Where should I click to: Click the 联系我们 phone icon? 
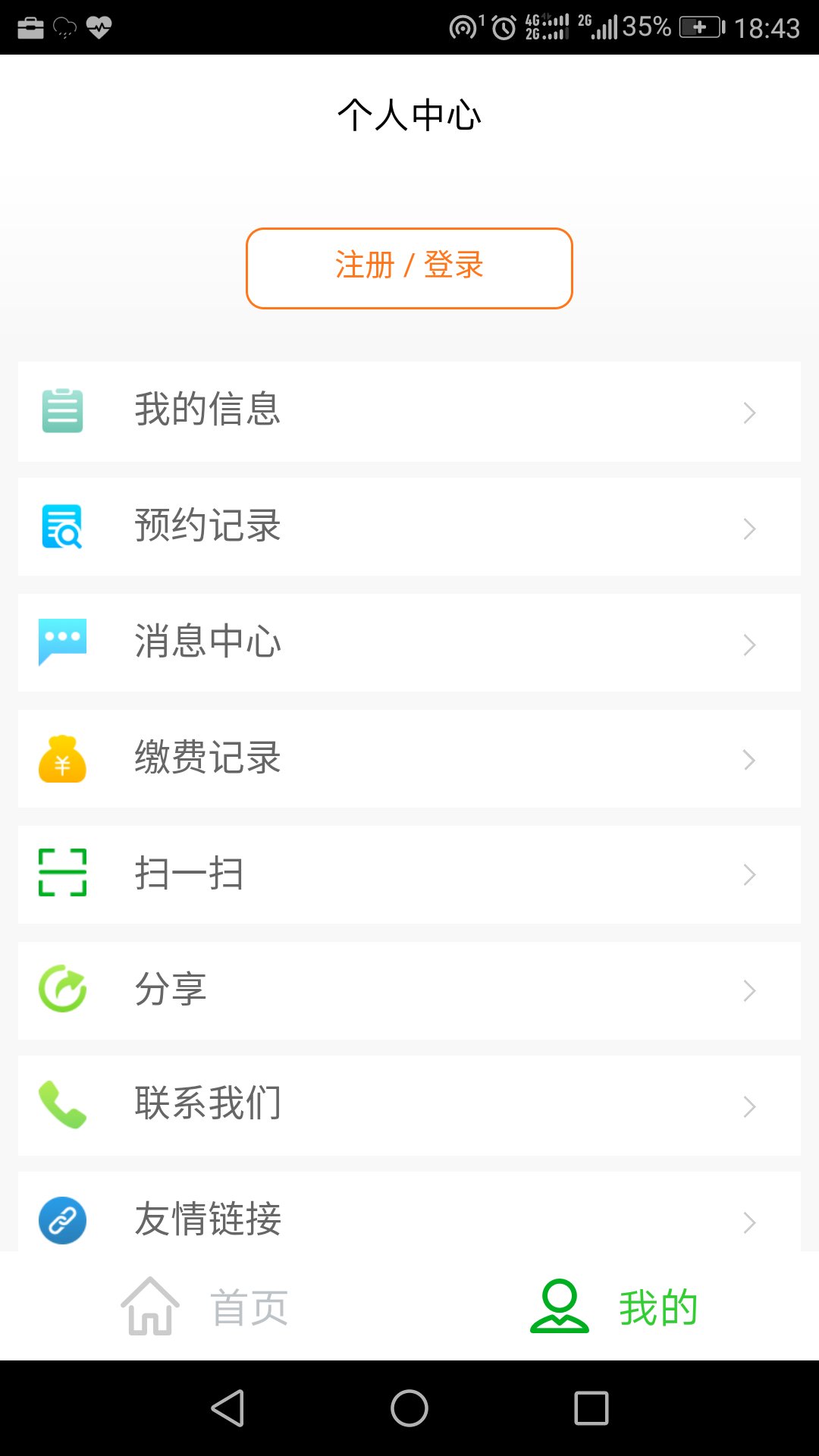click(63, 1105)
